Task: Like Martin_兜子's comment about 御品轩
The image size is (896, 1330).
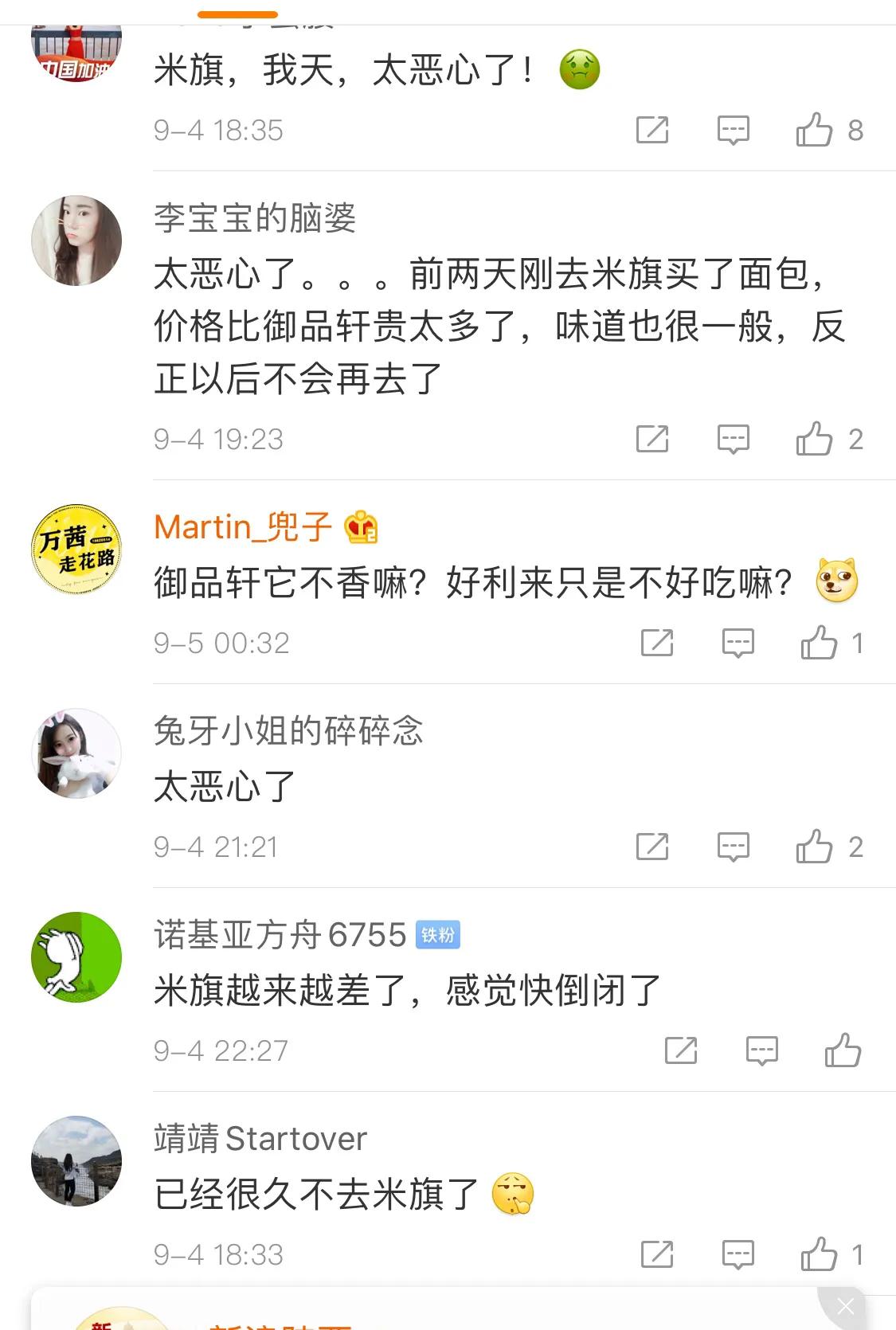Action: (x=820, y=642)
